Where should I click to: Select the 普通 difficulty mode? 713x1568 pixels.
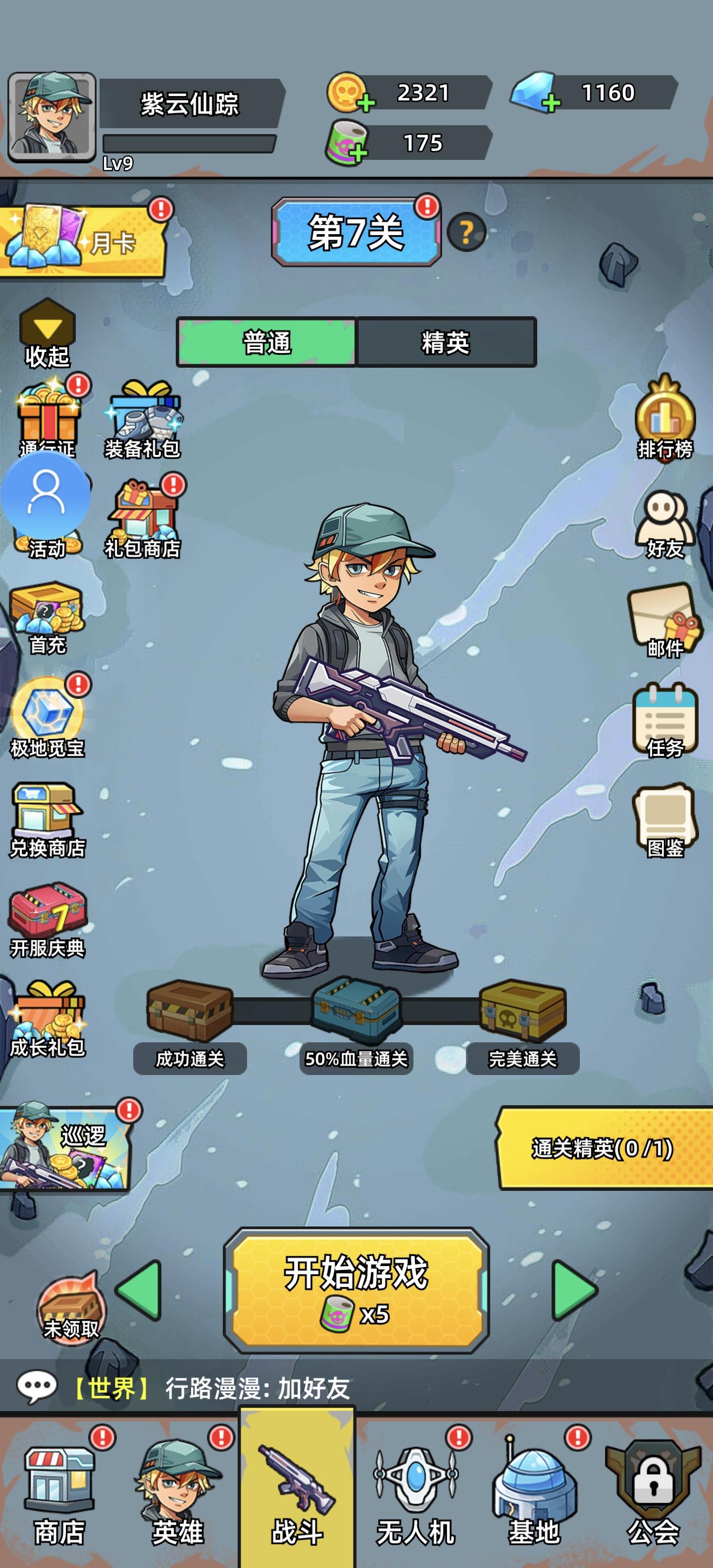pos(265,343)
